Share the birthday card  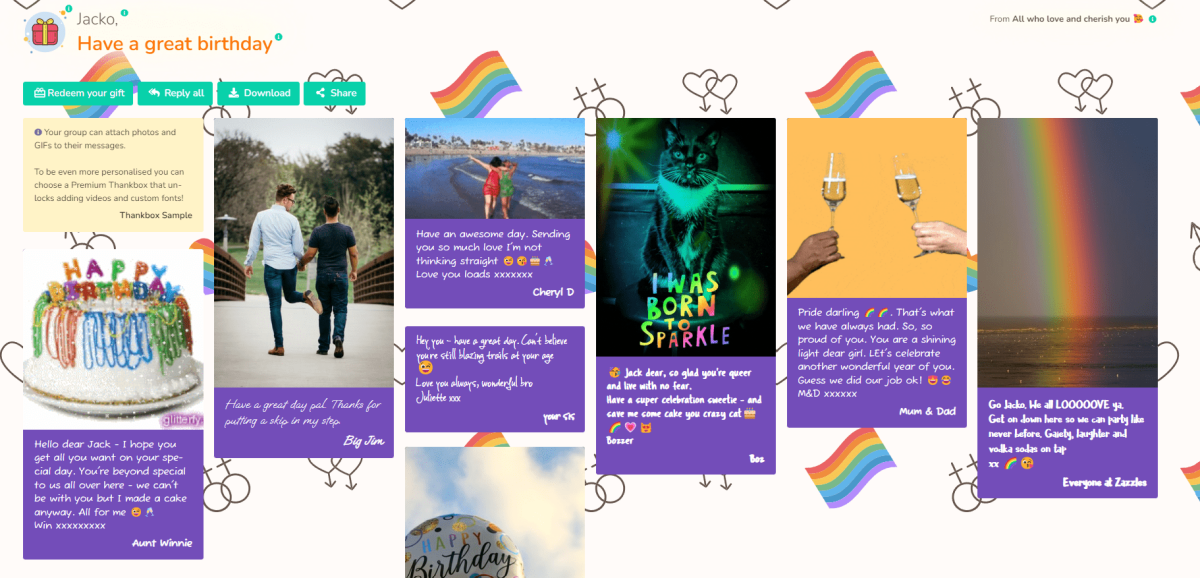tap(334, 93)
